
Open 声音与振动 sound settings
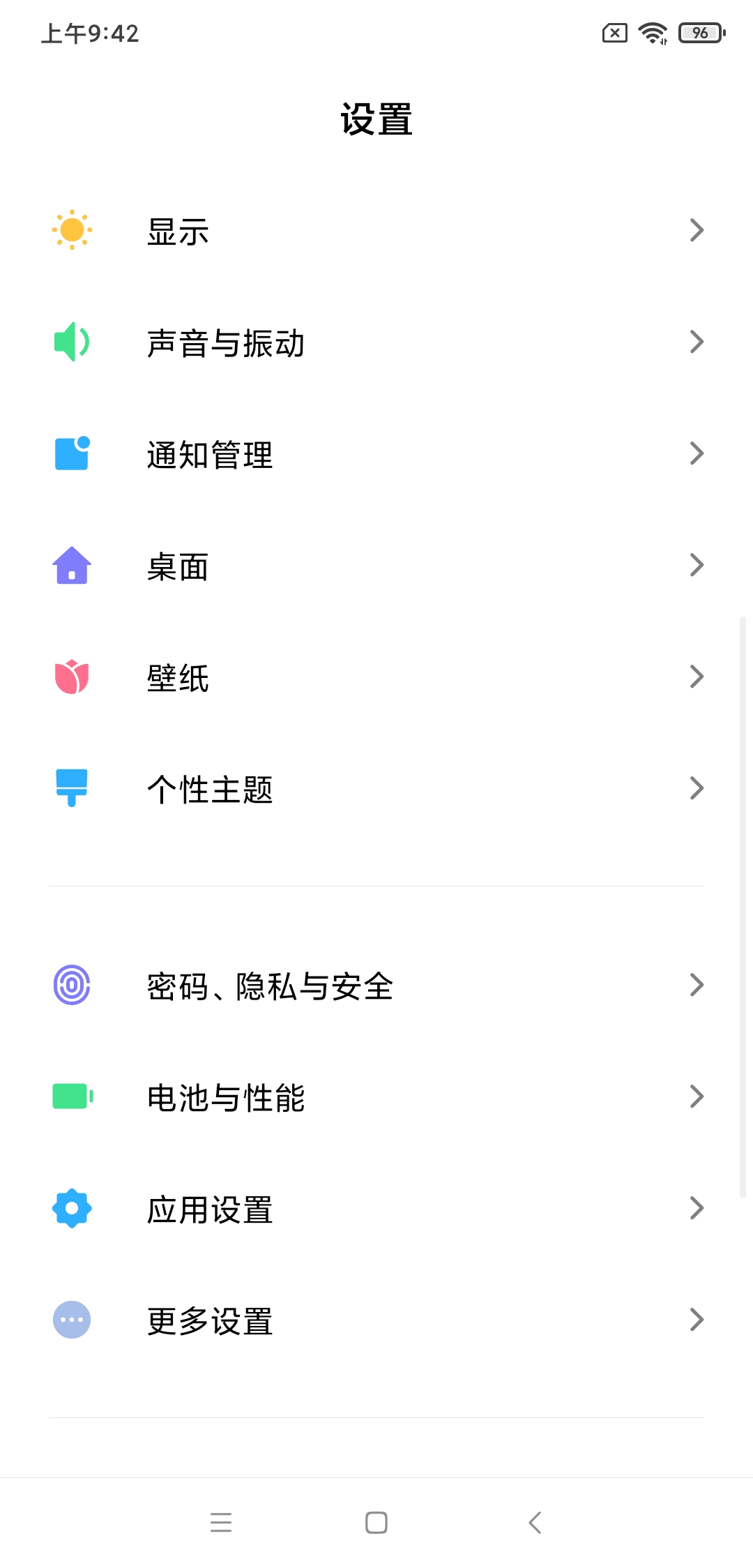(376, 342)
